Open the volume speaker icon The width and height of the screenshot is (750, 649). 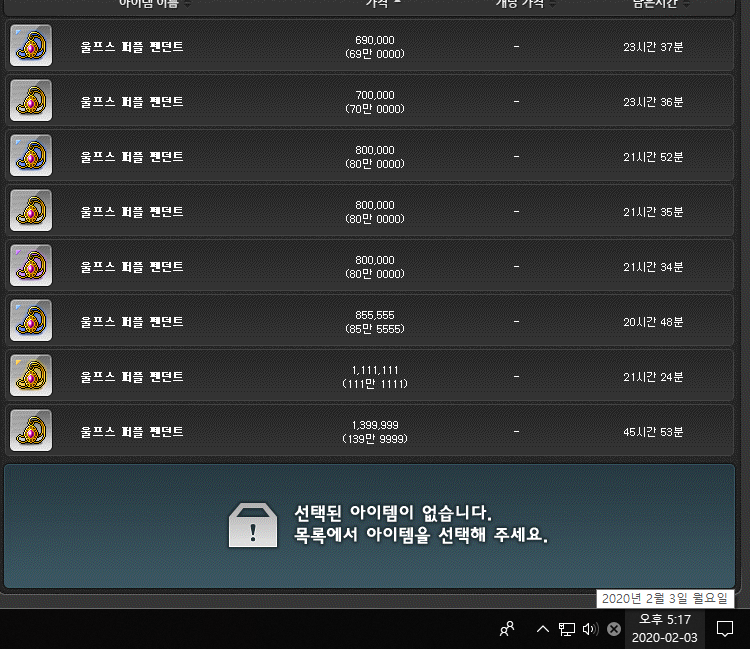(590, 629)
